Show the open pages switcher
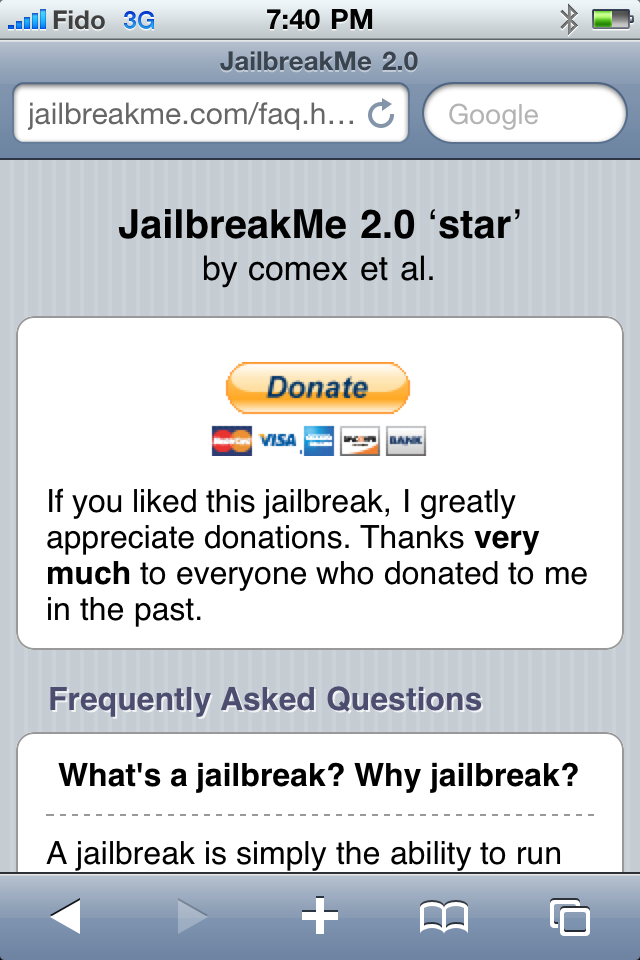Screen dimensions: 640x960 [570, 916]
